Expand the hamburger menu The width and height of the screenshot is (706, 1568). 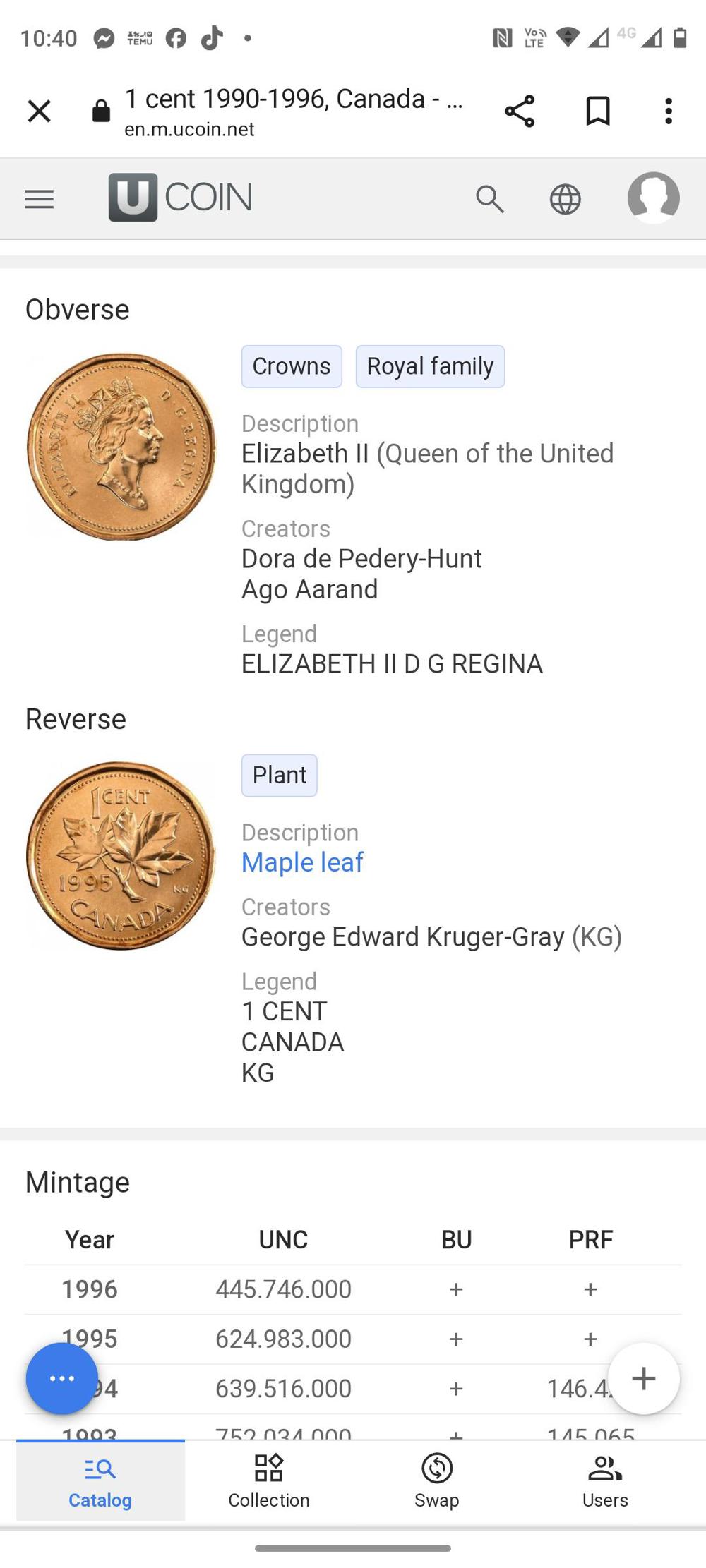click(39, 198)
